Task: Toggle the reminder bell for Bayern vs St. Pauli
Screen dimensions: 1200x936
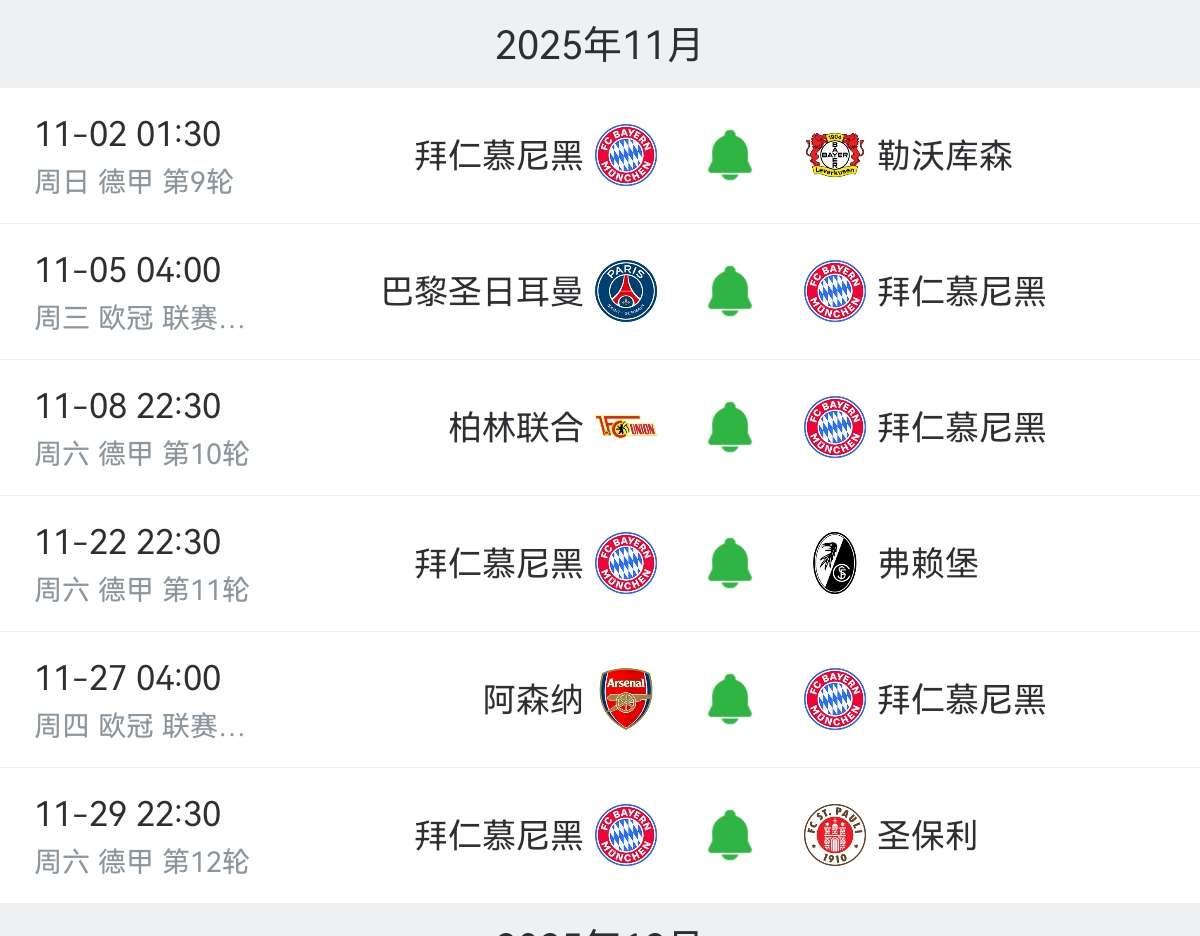Action: click(730, 835)
